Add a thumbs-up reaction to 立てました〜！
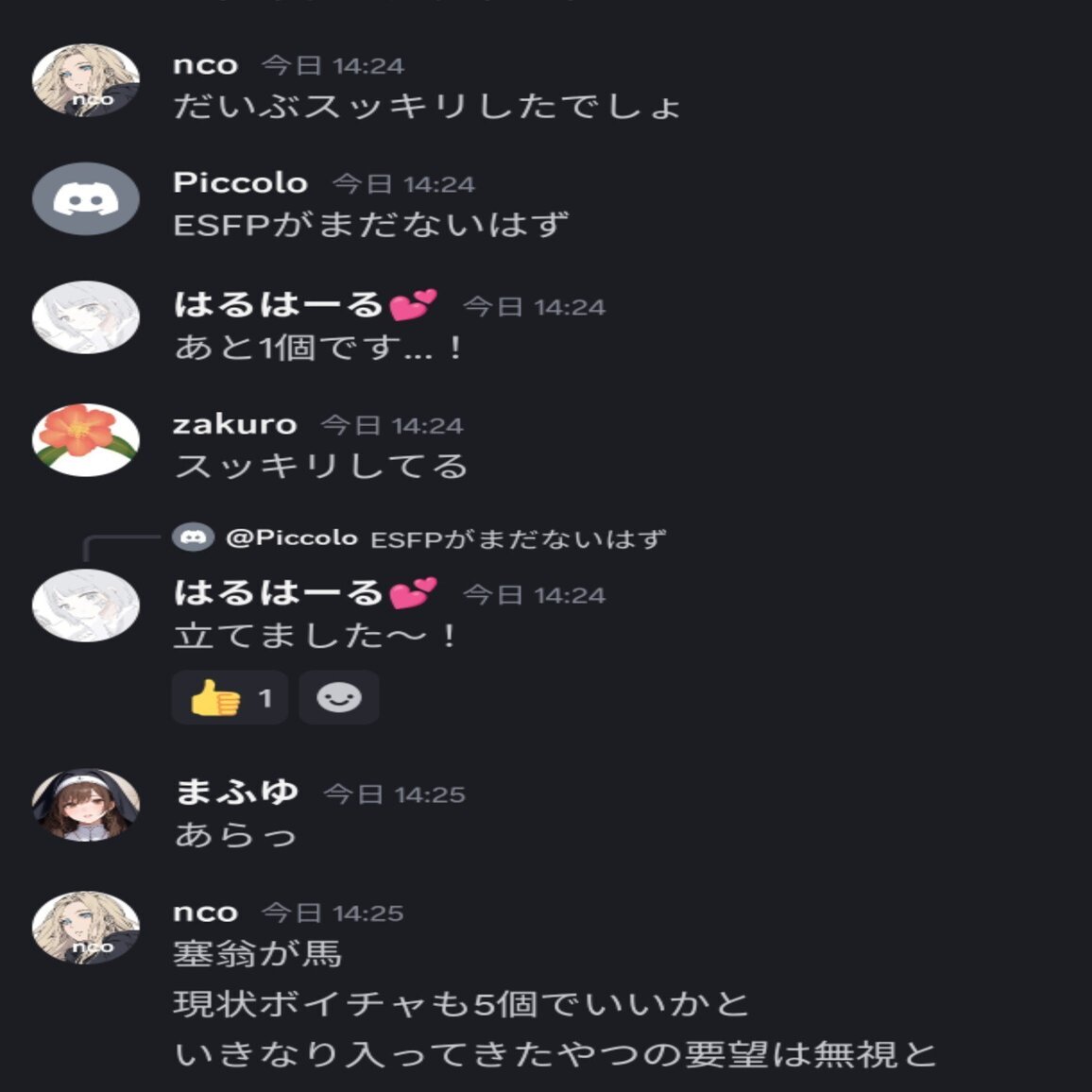 tap(230, 698)
